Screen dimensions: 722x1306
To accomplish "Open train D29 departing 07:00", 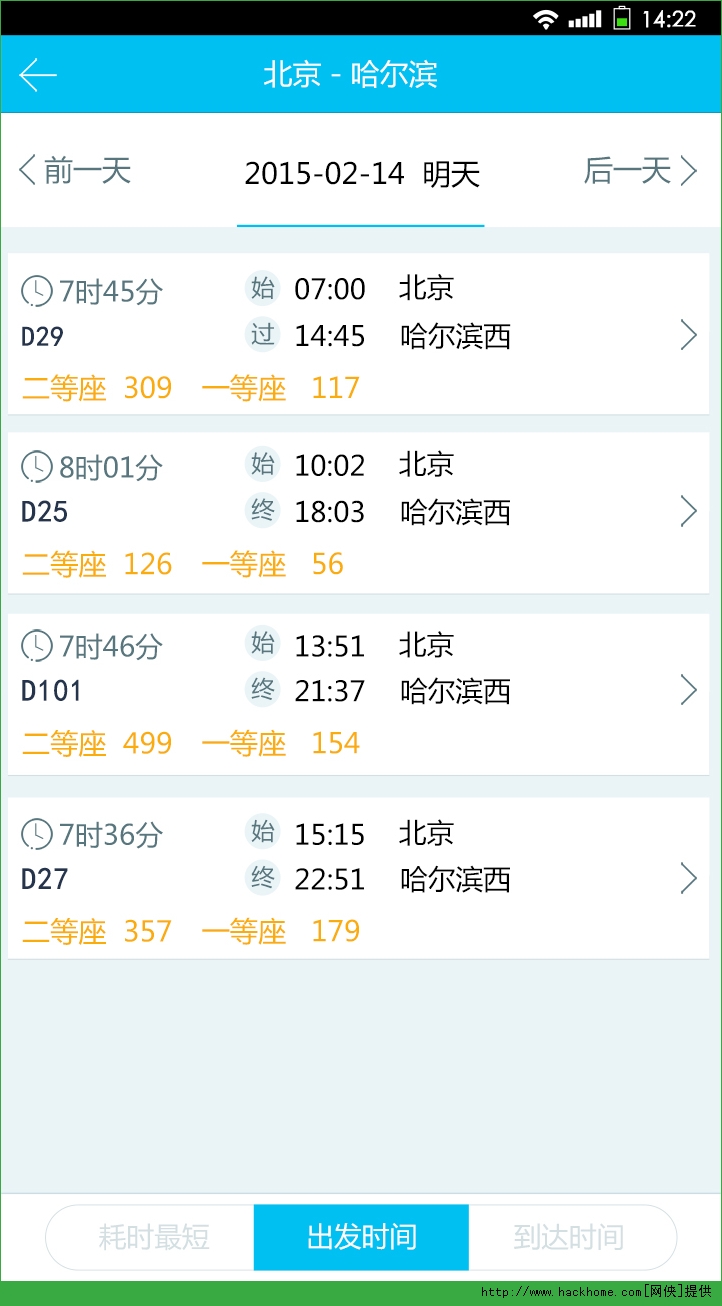I will click(358, 335).
